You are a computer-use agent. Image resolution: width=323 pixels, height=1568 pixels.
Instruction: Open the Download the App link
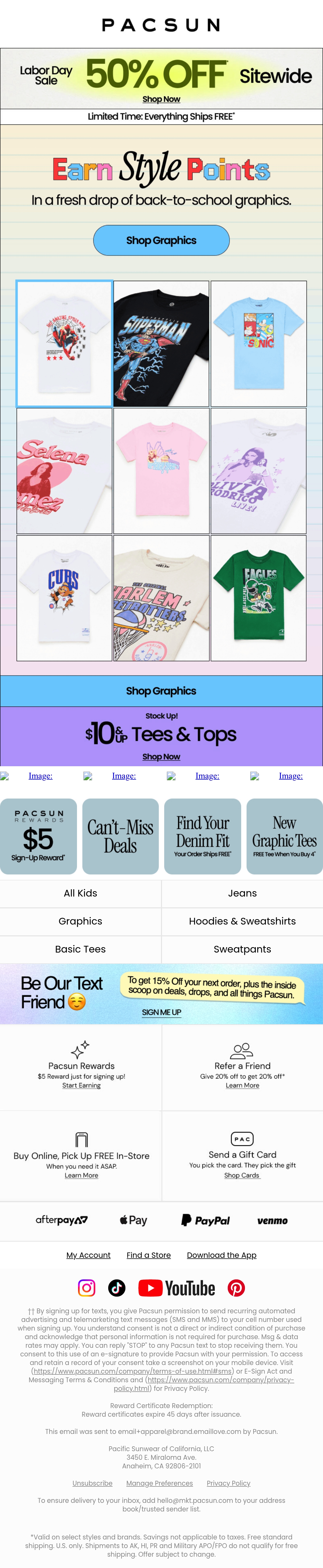tap(222, 1255)
